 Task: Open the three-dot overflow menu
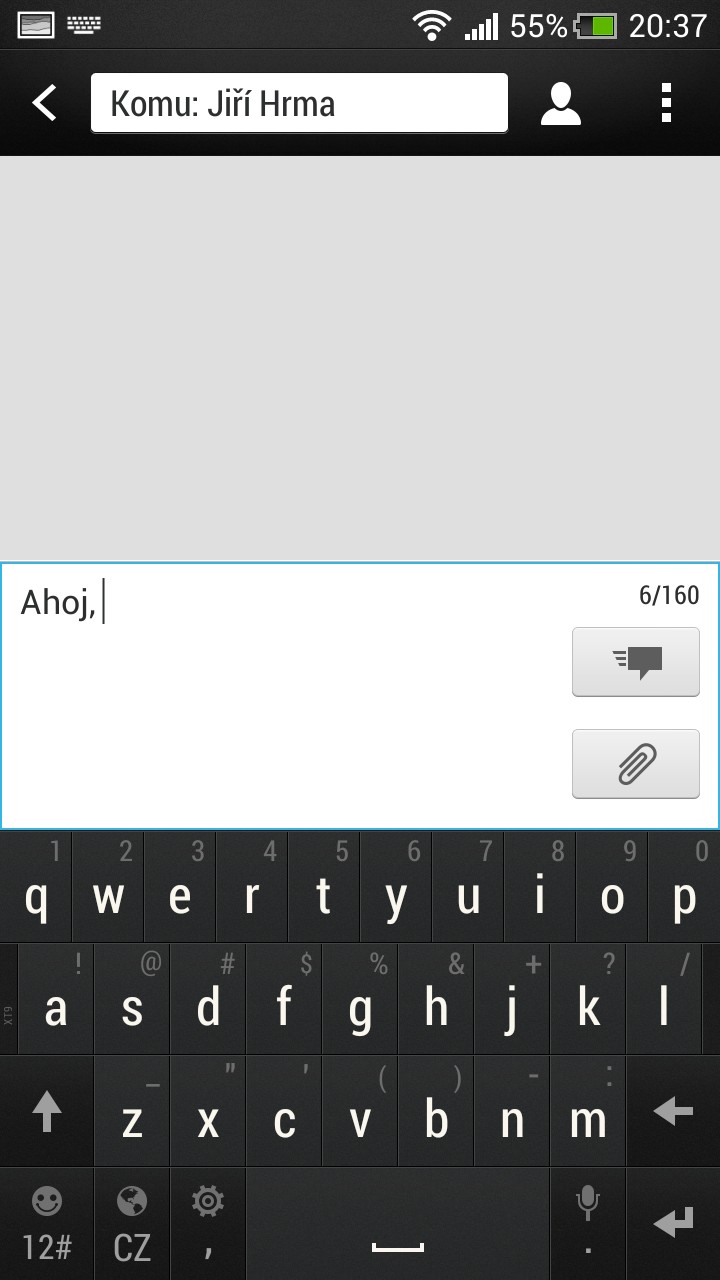[x=666, y=103]
